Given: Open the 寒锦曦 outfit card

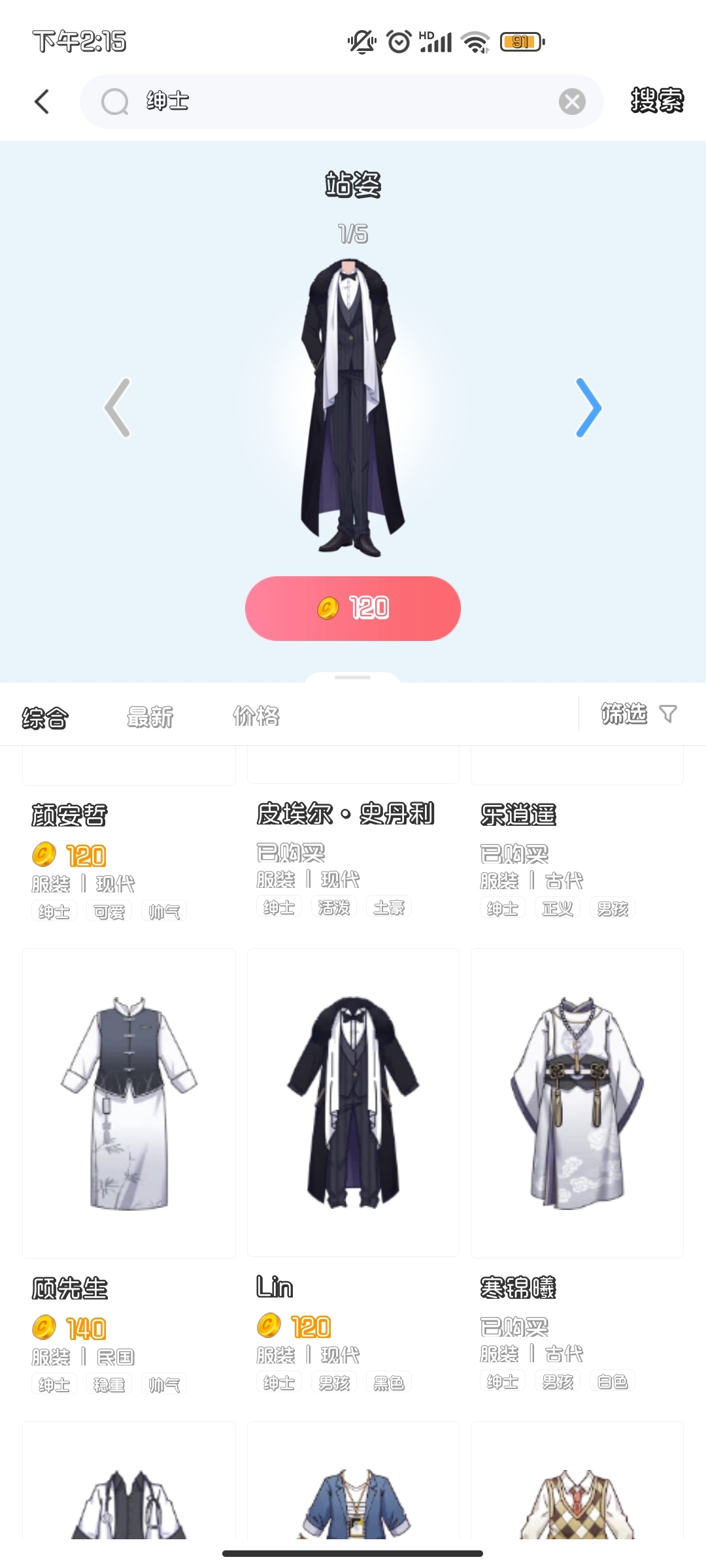Looking at the screenshot, I should [577, 1103].
